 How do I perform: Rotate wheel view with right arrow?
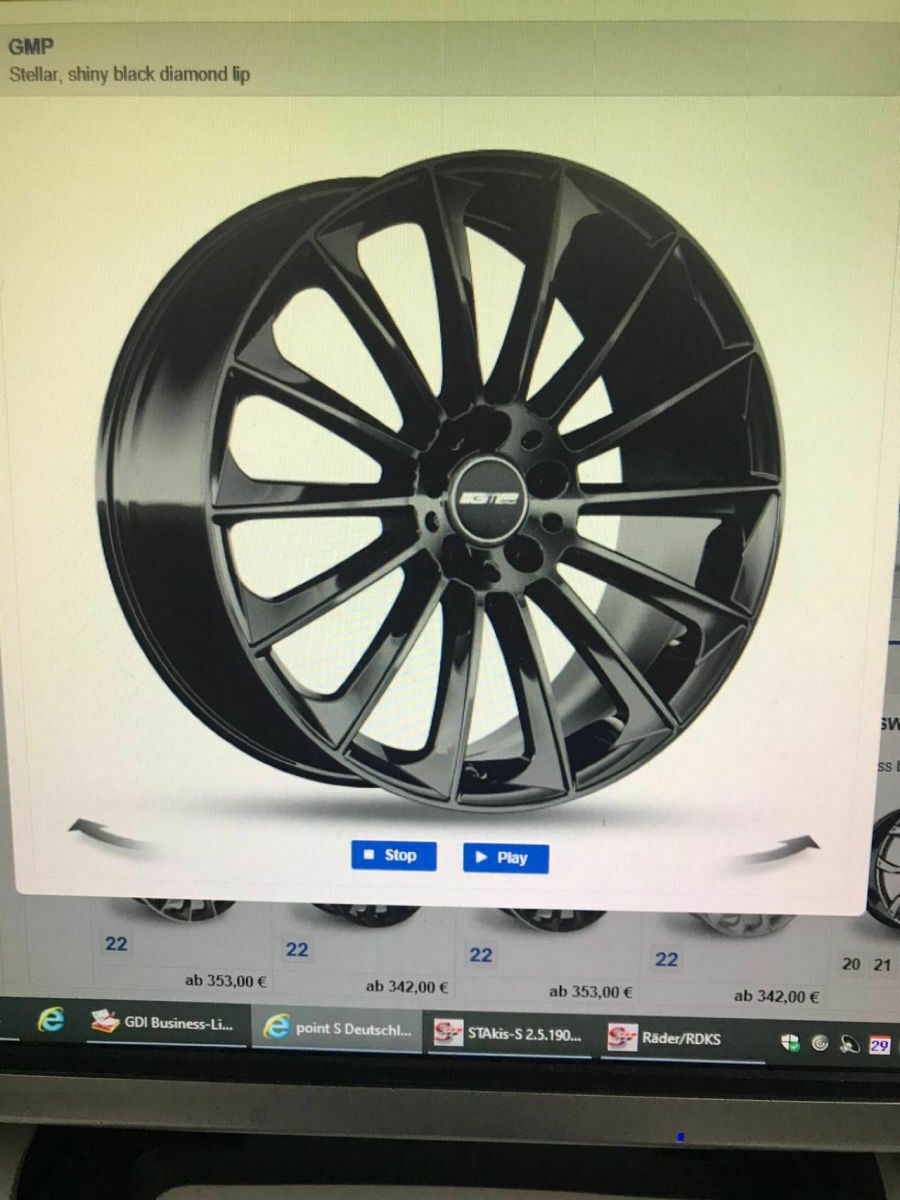pos(783,850)
